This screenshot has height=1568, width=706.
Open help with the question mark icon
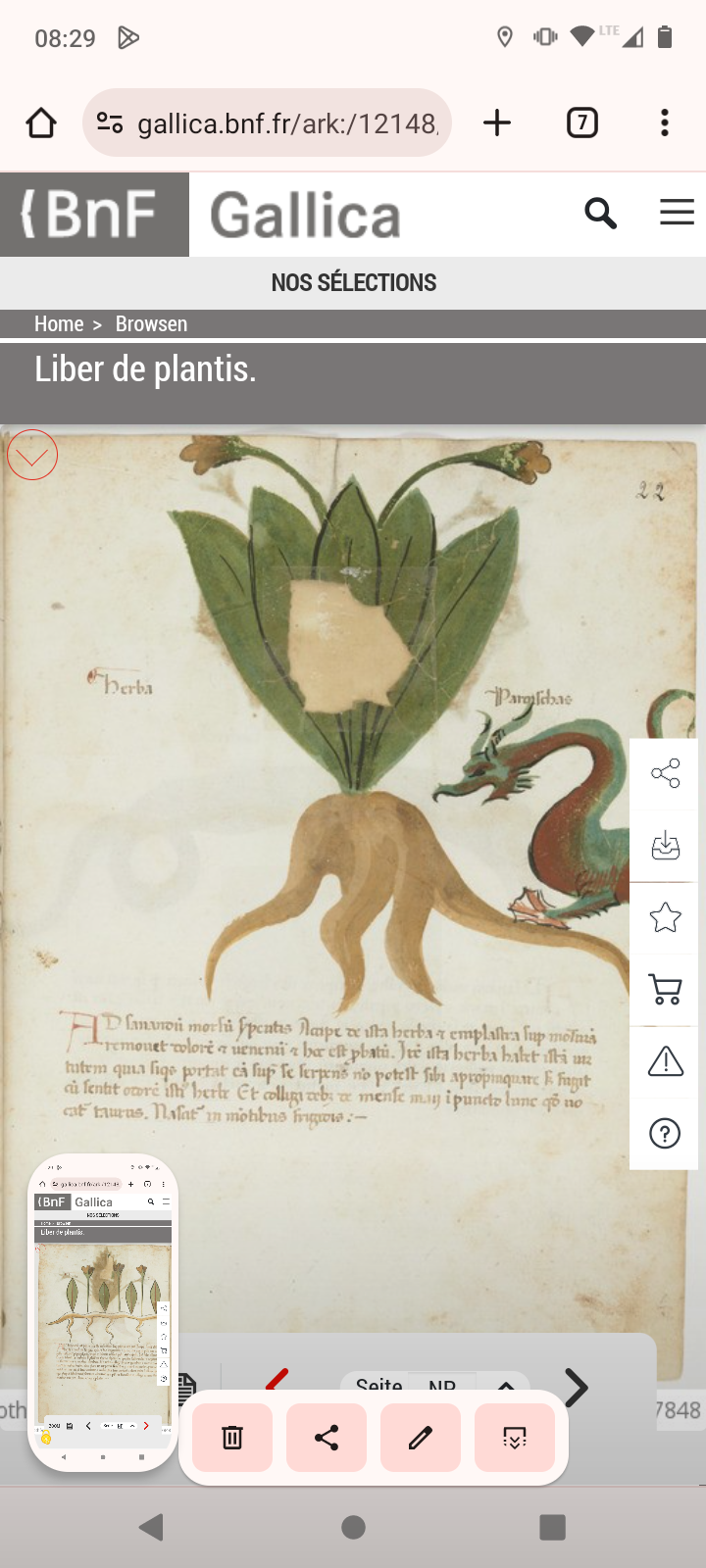(x=665, y=1134)
